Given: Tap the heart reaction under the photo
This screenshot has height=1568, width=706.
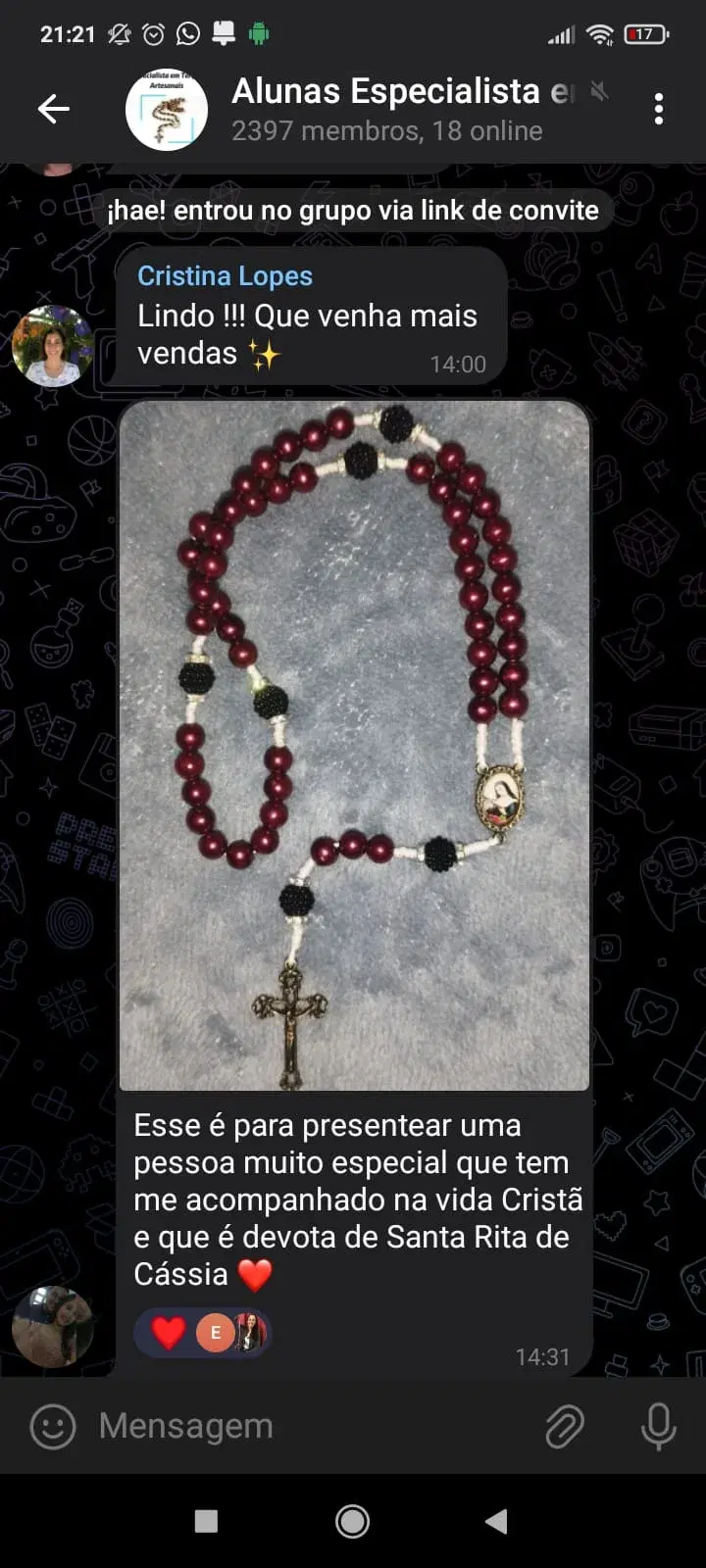Looking at the screenshot, I should pos(169,1333).
